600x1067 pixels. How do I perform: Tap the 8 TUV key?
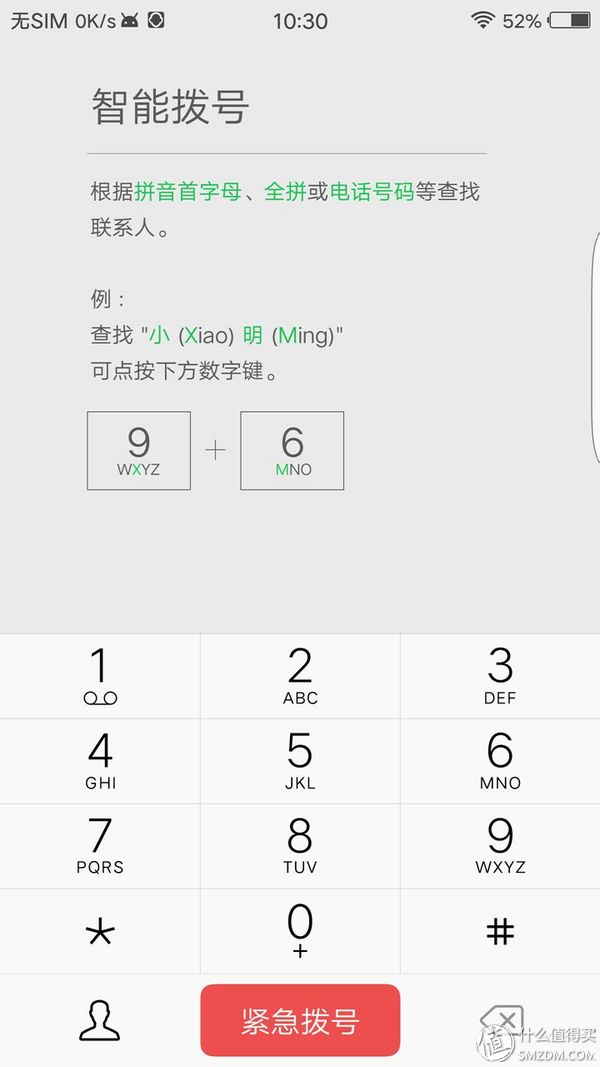tap(300, 846)
